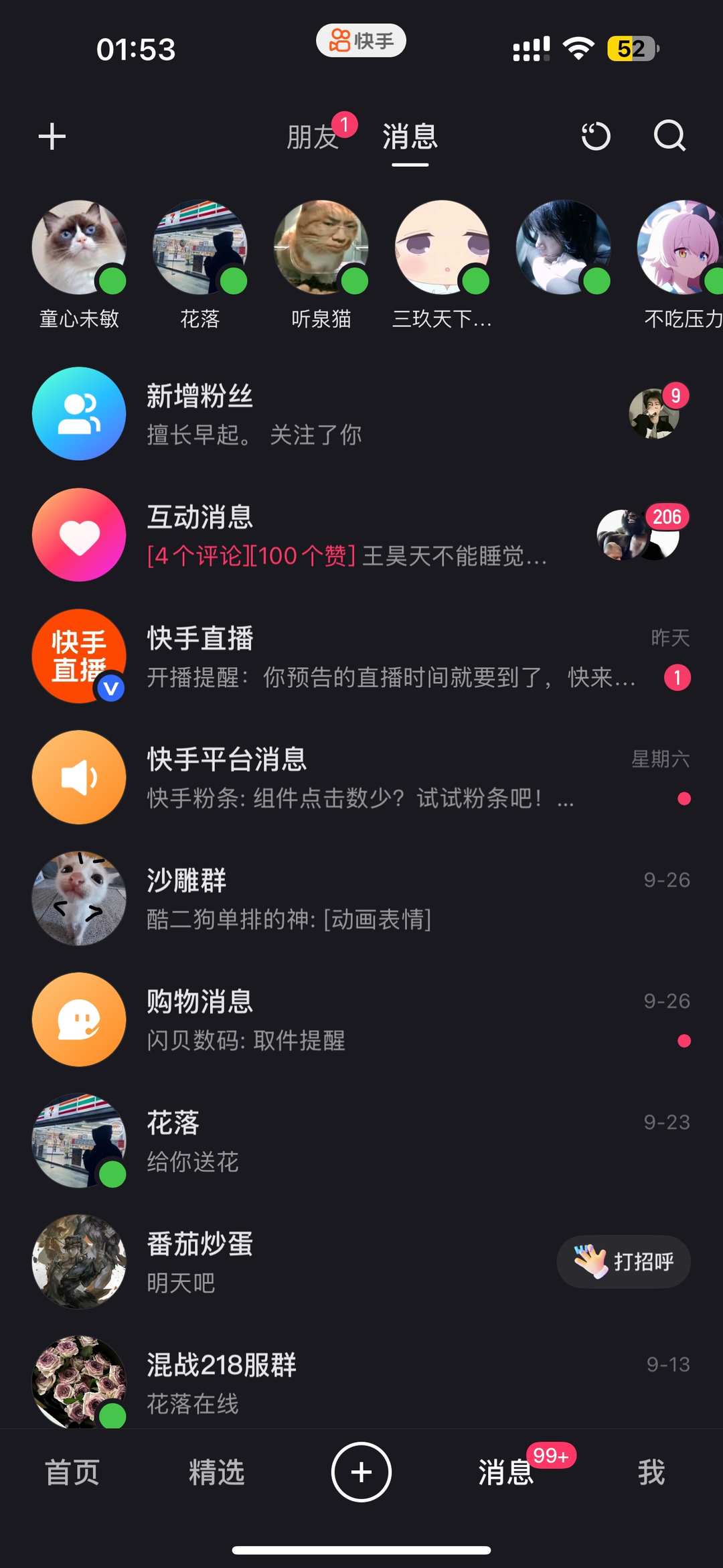
Task: Open the history clock icon
Action: [595, 136]
